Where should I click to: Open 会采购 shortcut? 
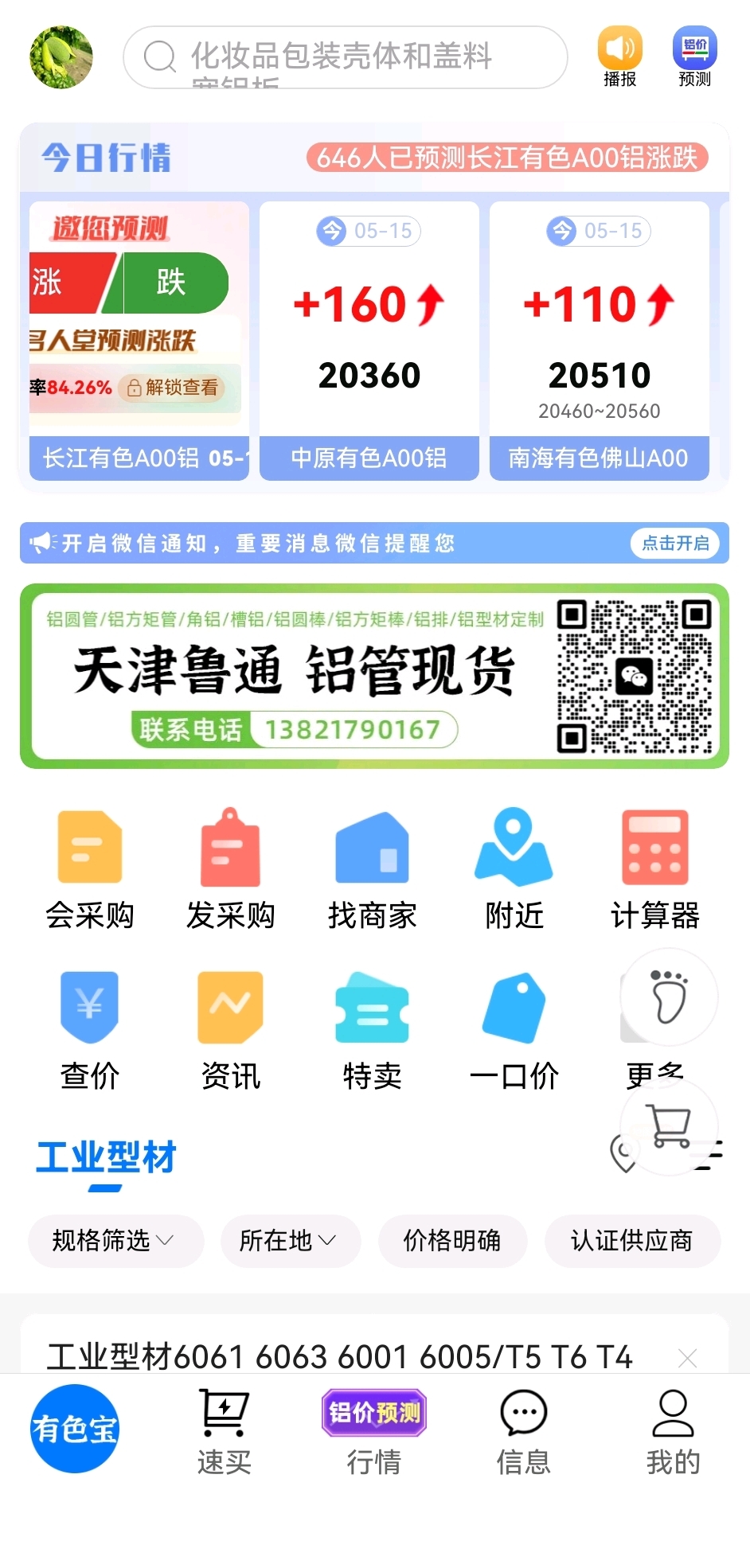click(90, 870)
